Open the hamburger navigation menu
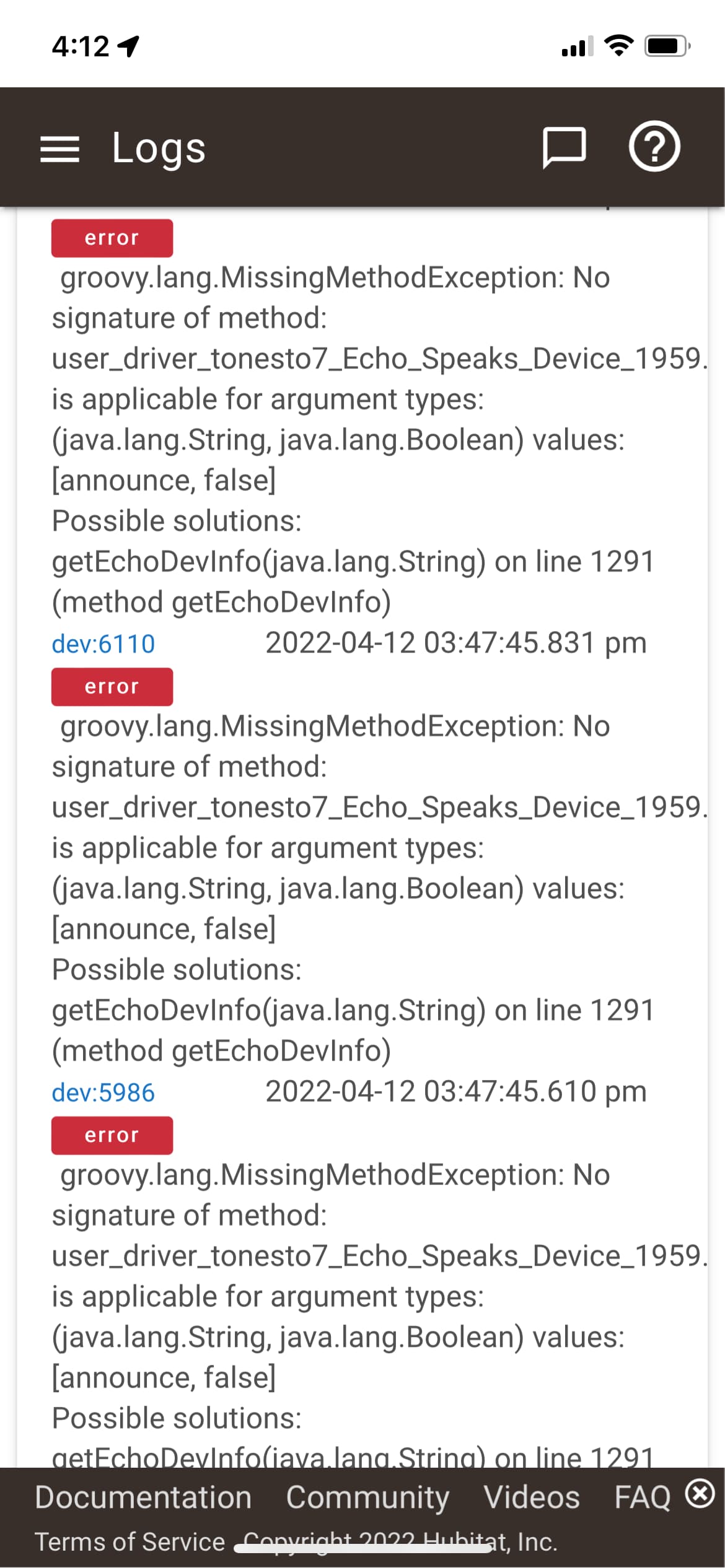 59,149
